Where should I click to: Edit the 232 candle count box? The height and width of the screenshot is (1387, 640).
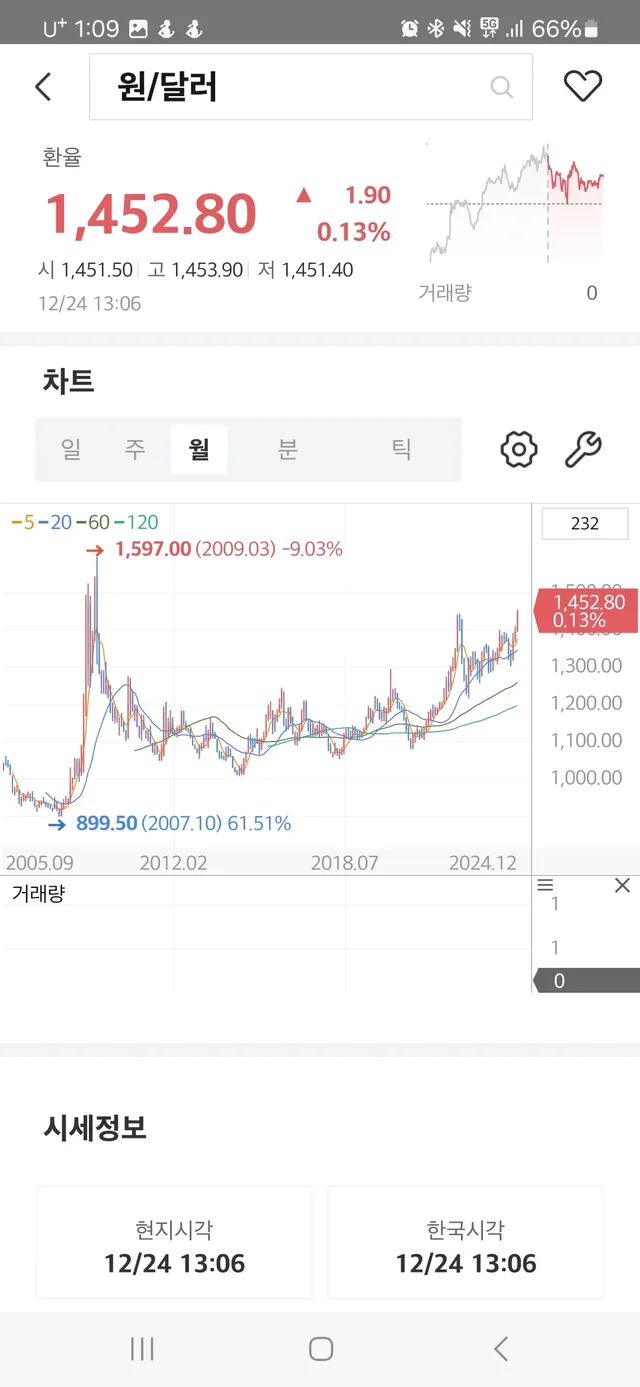[584, 523]
